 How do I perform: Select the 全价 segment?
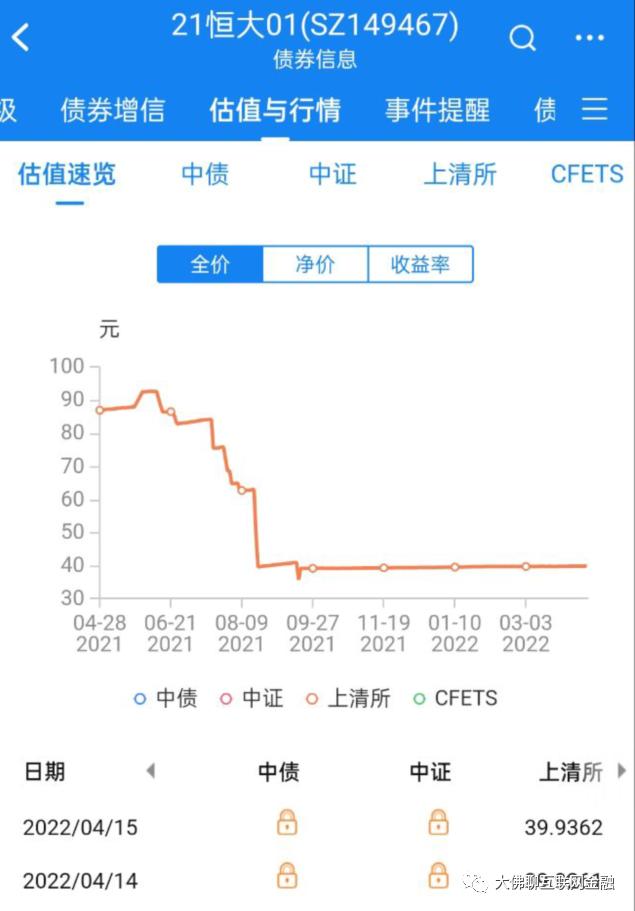coord(210,265)
